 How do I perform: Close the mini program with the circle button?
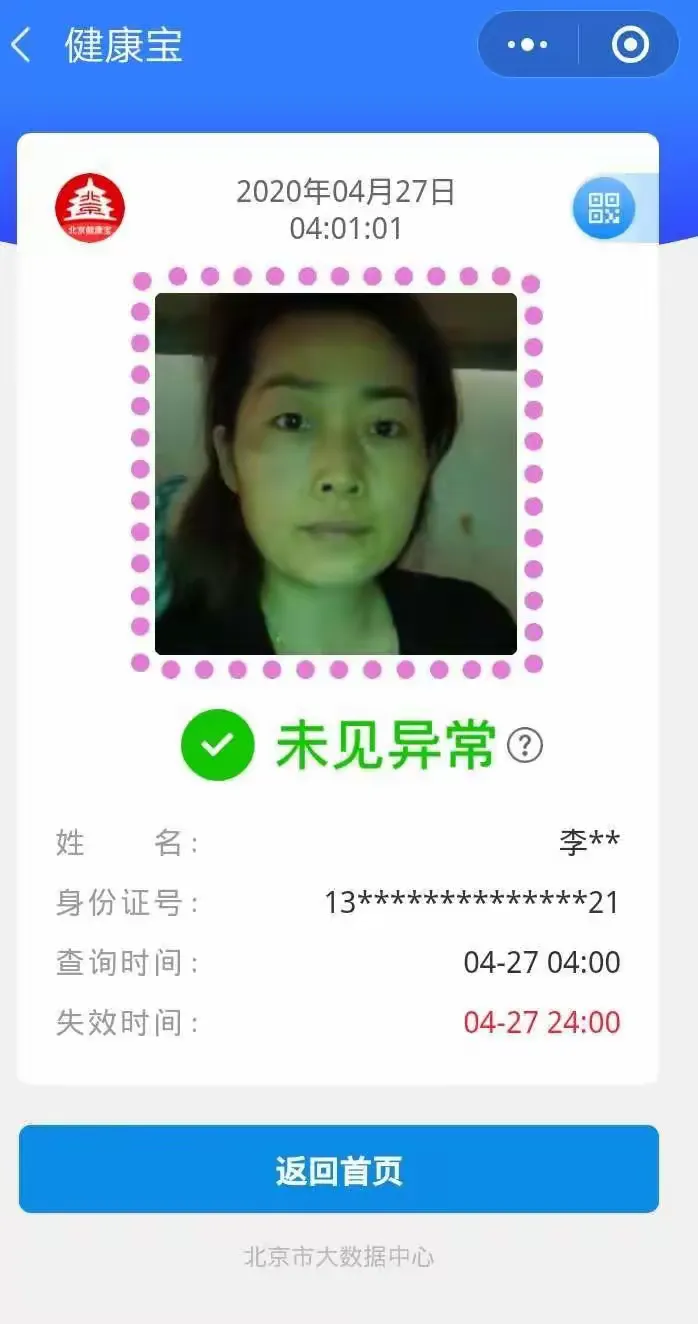click(x=630, y=45)
